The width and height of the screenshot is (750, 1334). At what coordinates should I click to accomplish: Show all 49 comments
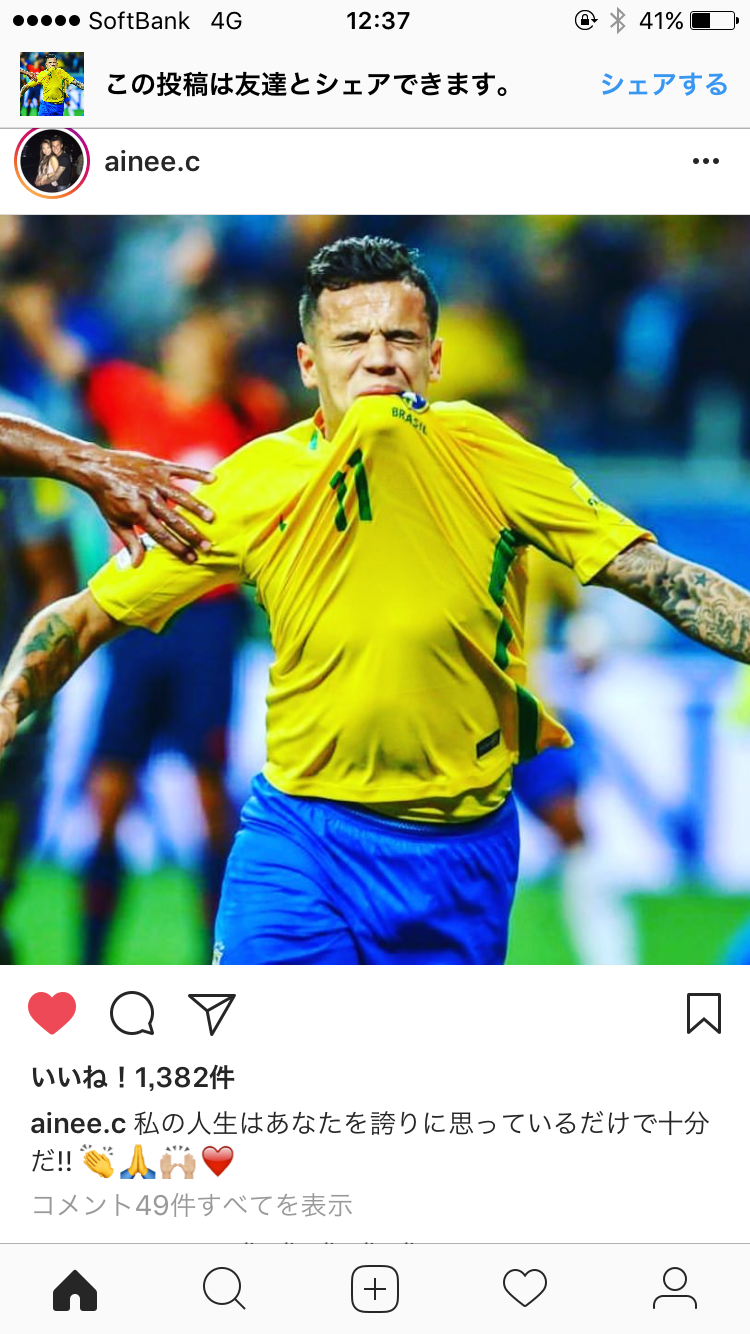click(x=192, y=1205)
